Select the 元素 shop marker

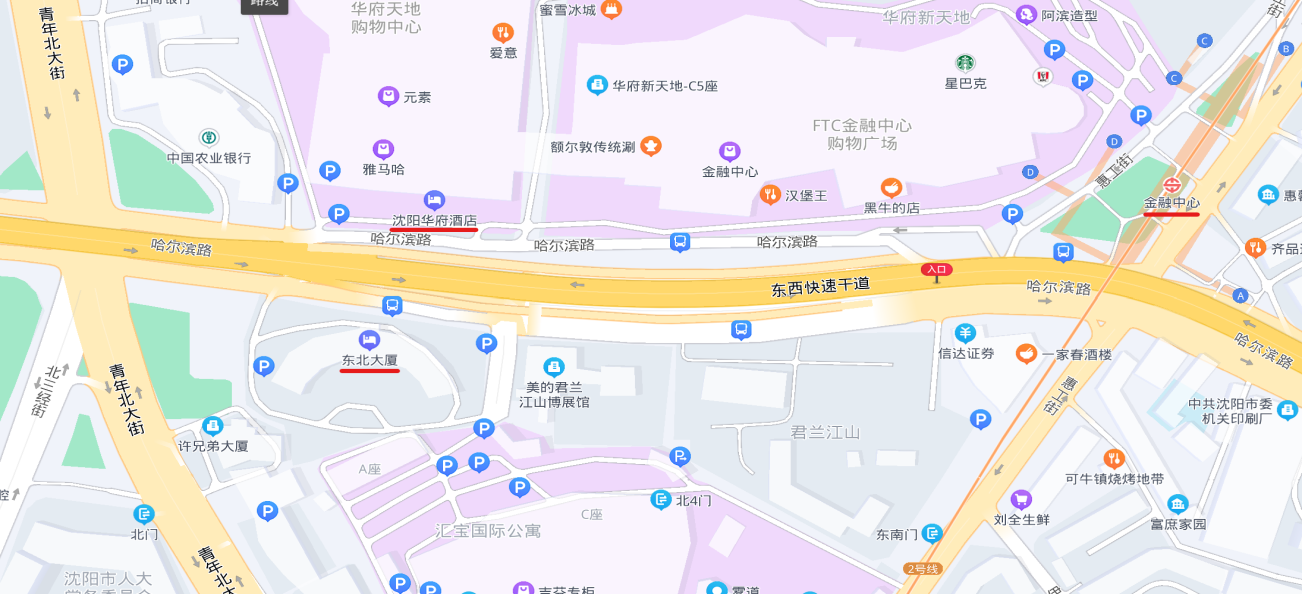388,97
